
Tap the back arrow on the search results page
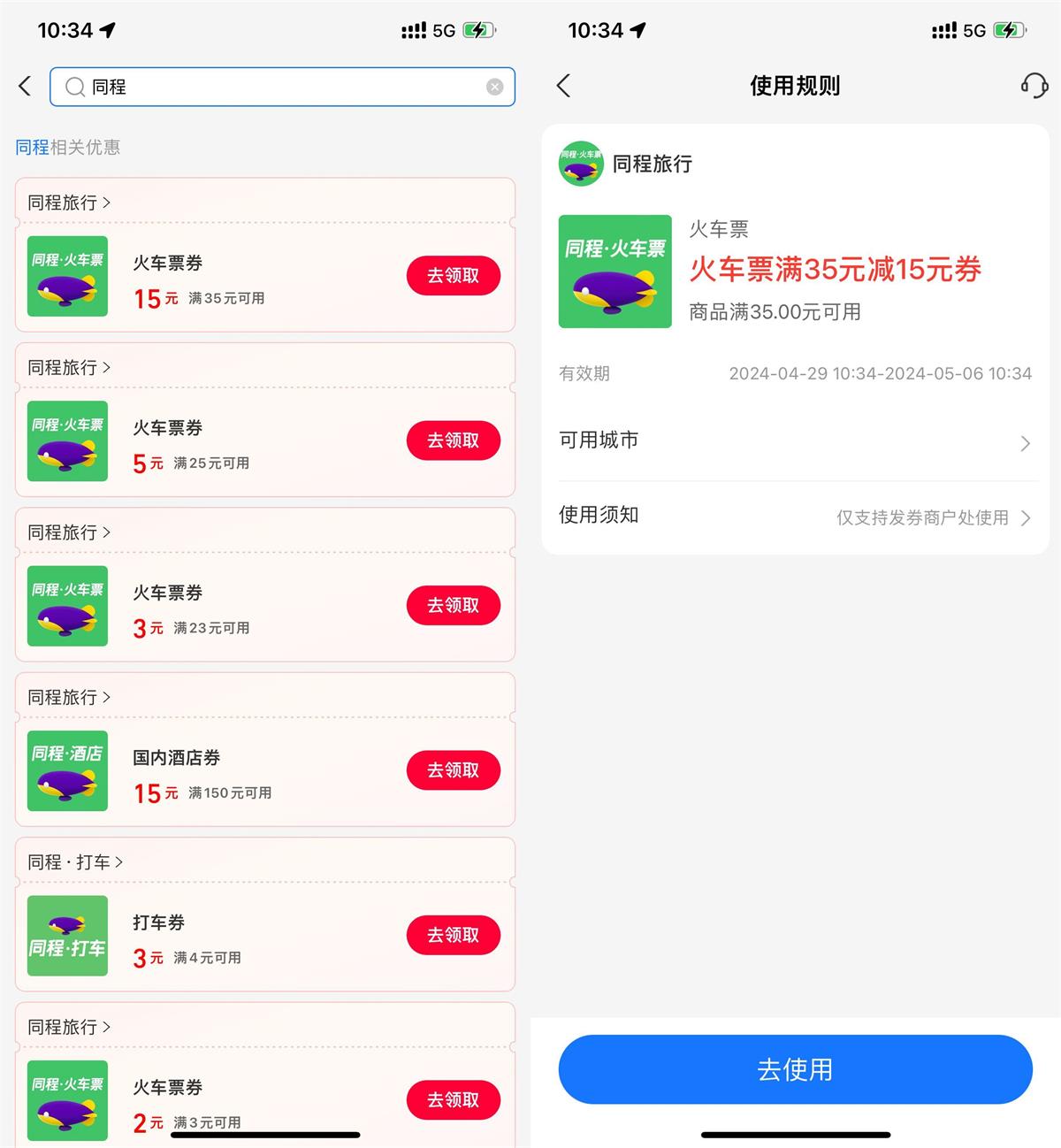(24, 86)
